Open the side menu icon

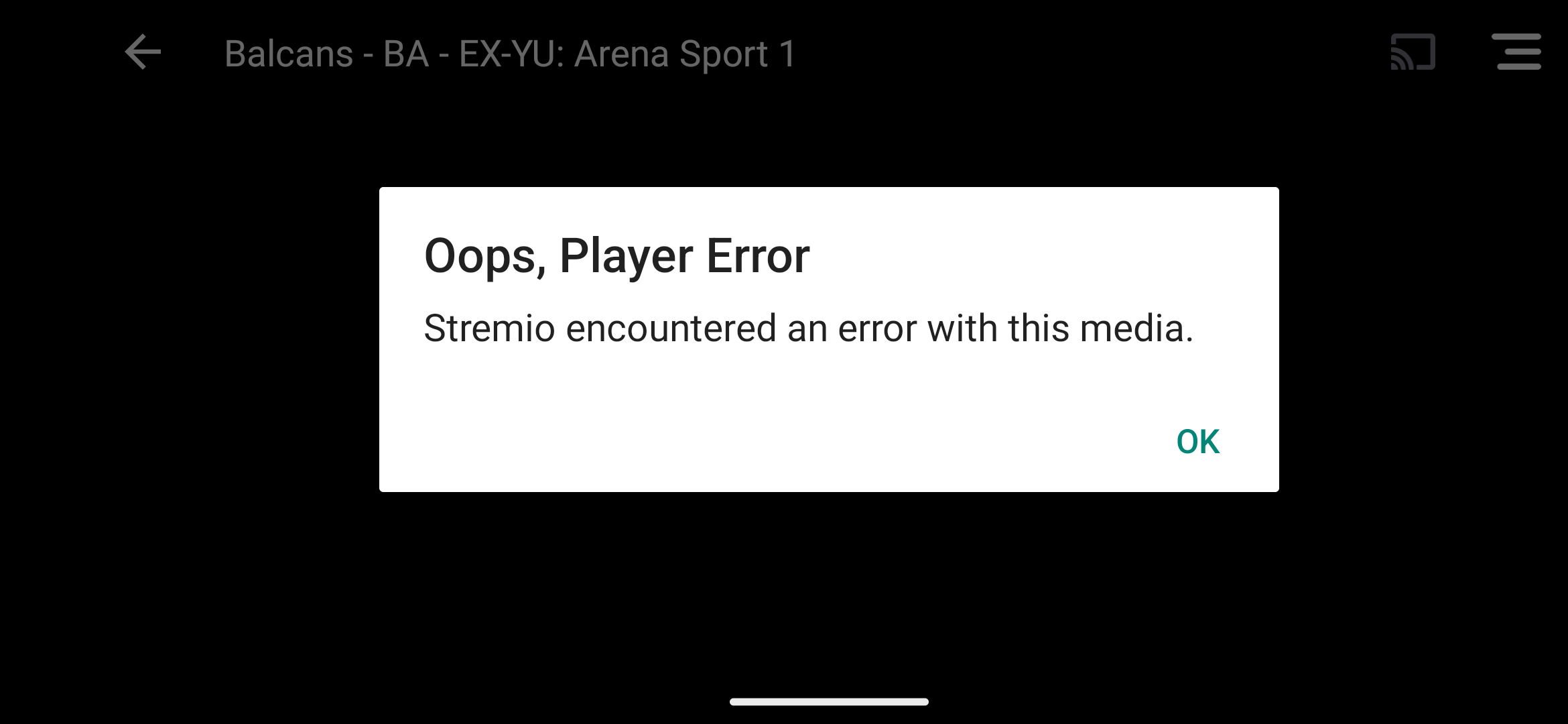click(1516, 52)
